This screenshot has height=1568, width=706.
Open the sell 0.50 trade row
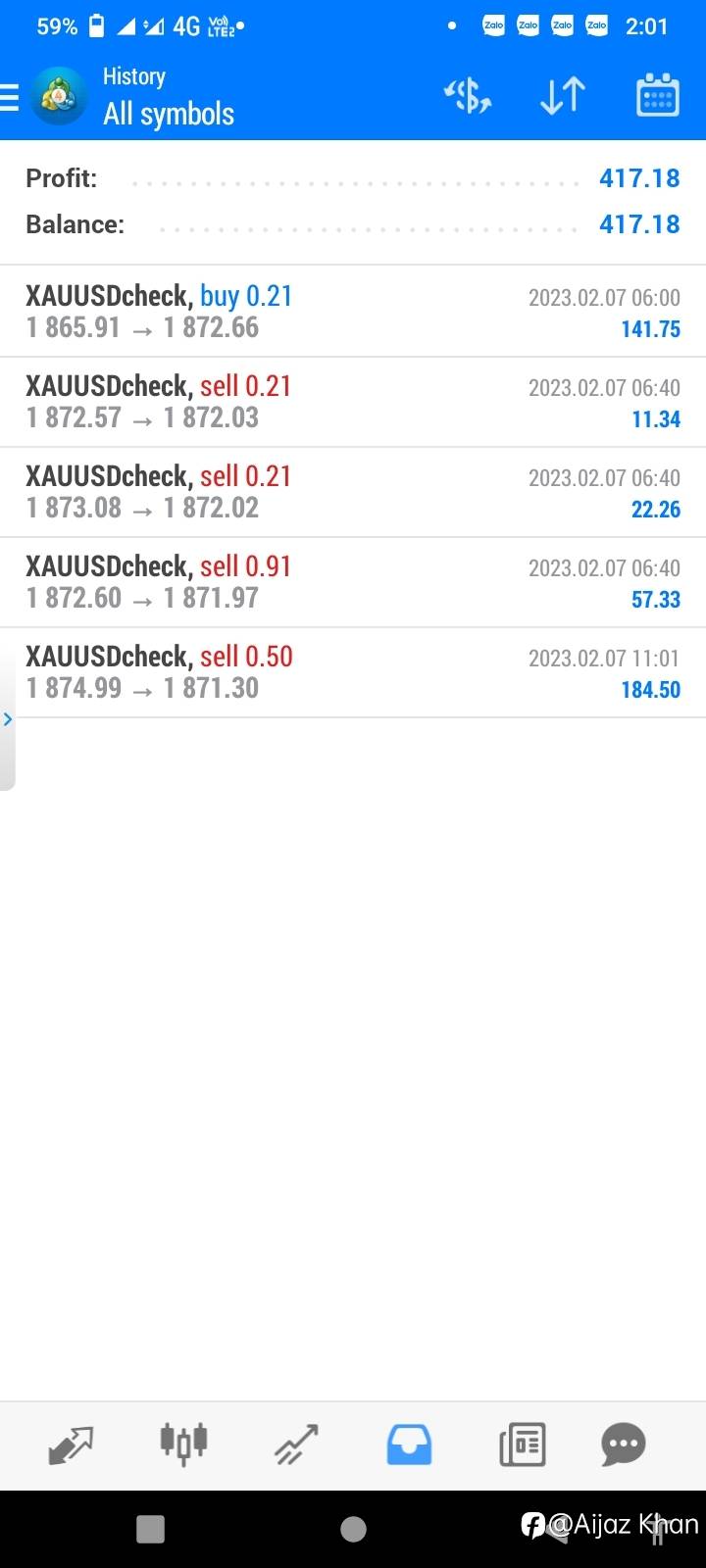[353, 672]
